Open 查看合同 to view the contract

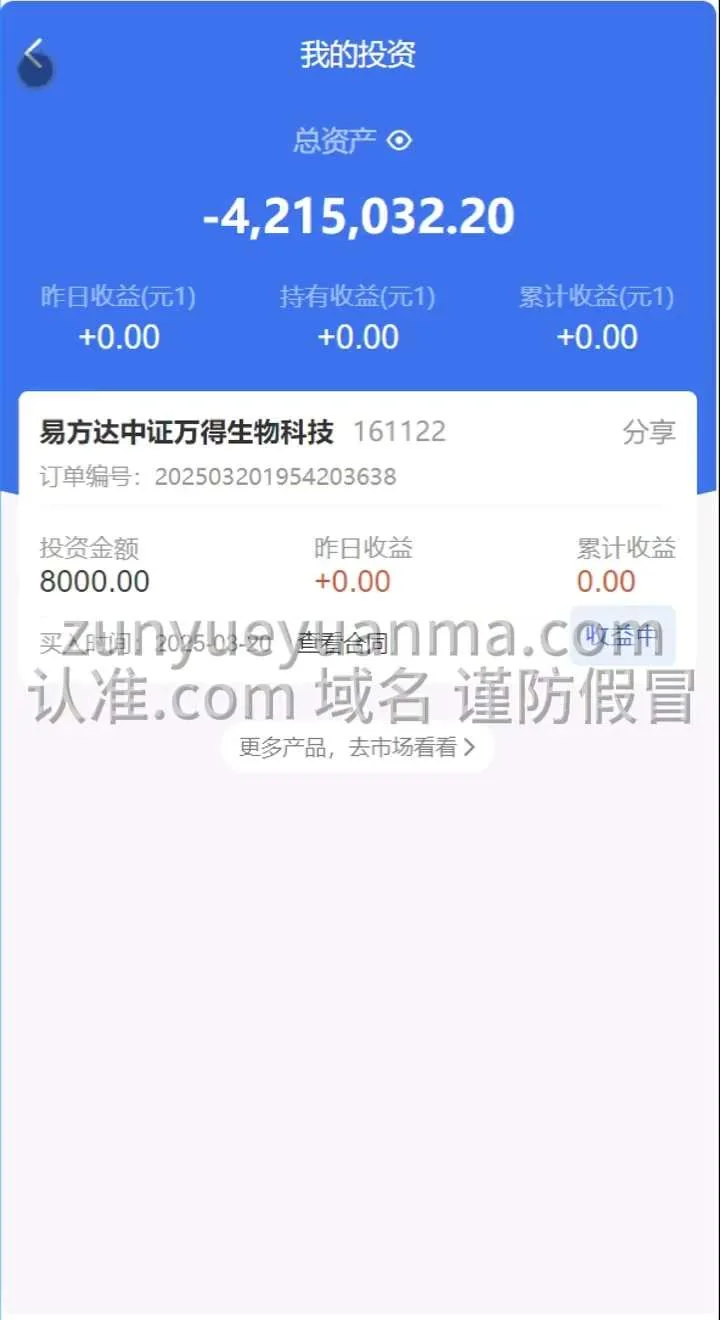pos(342,643)
